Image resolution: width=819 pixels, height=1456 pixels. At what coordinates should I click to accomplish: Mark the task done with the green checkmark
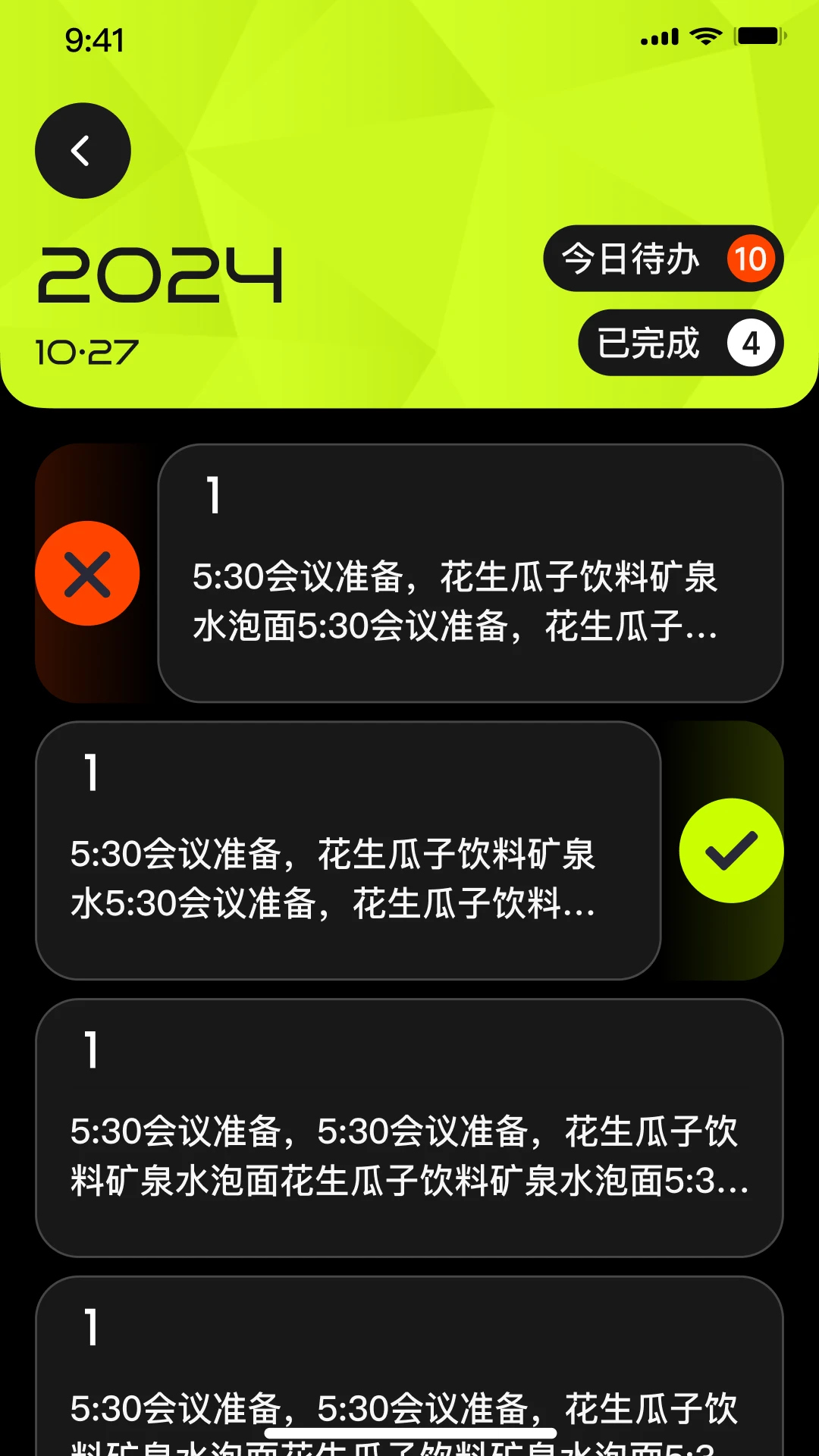(731, 850)
